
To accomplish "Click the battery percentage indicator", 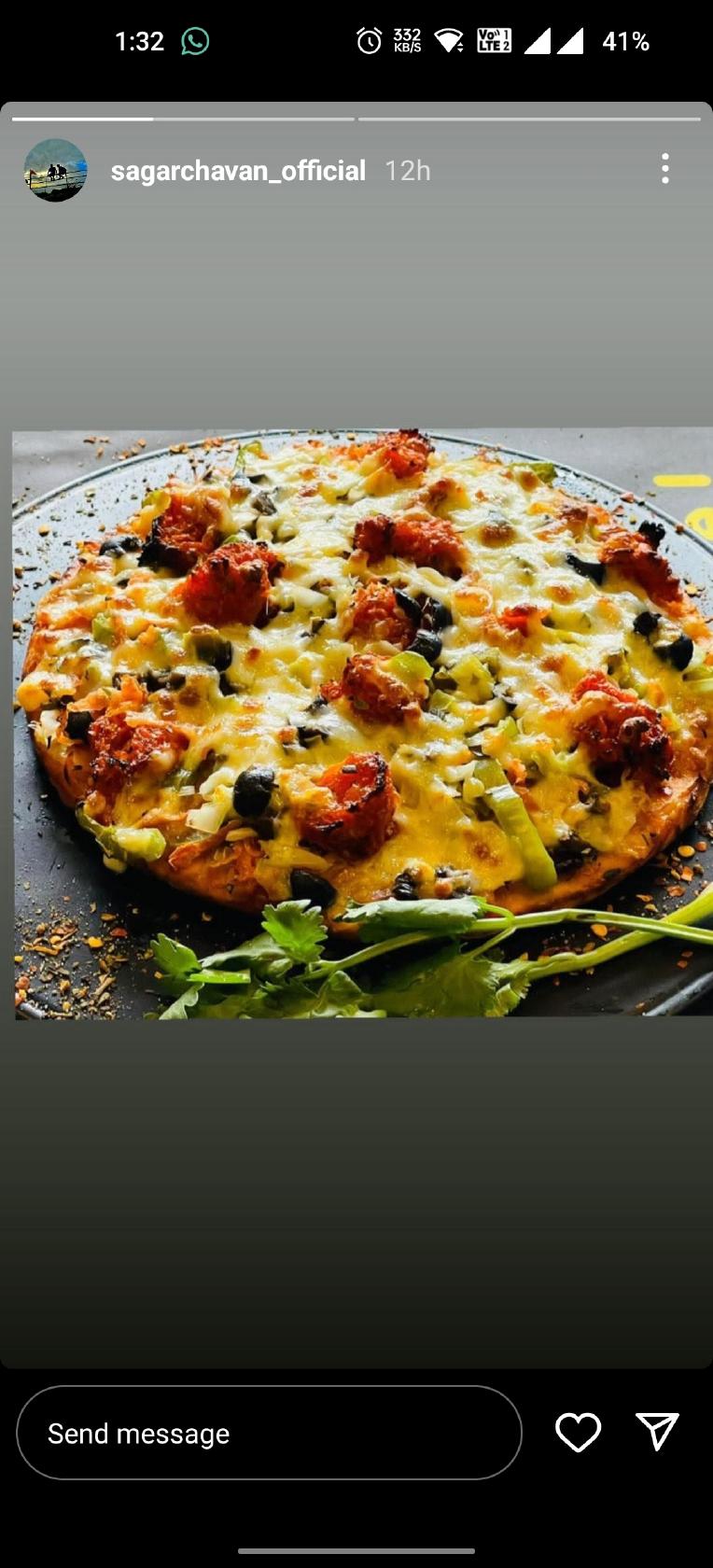I will [x=624, y=39].
